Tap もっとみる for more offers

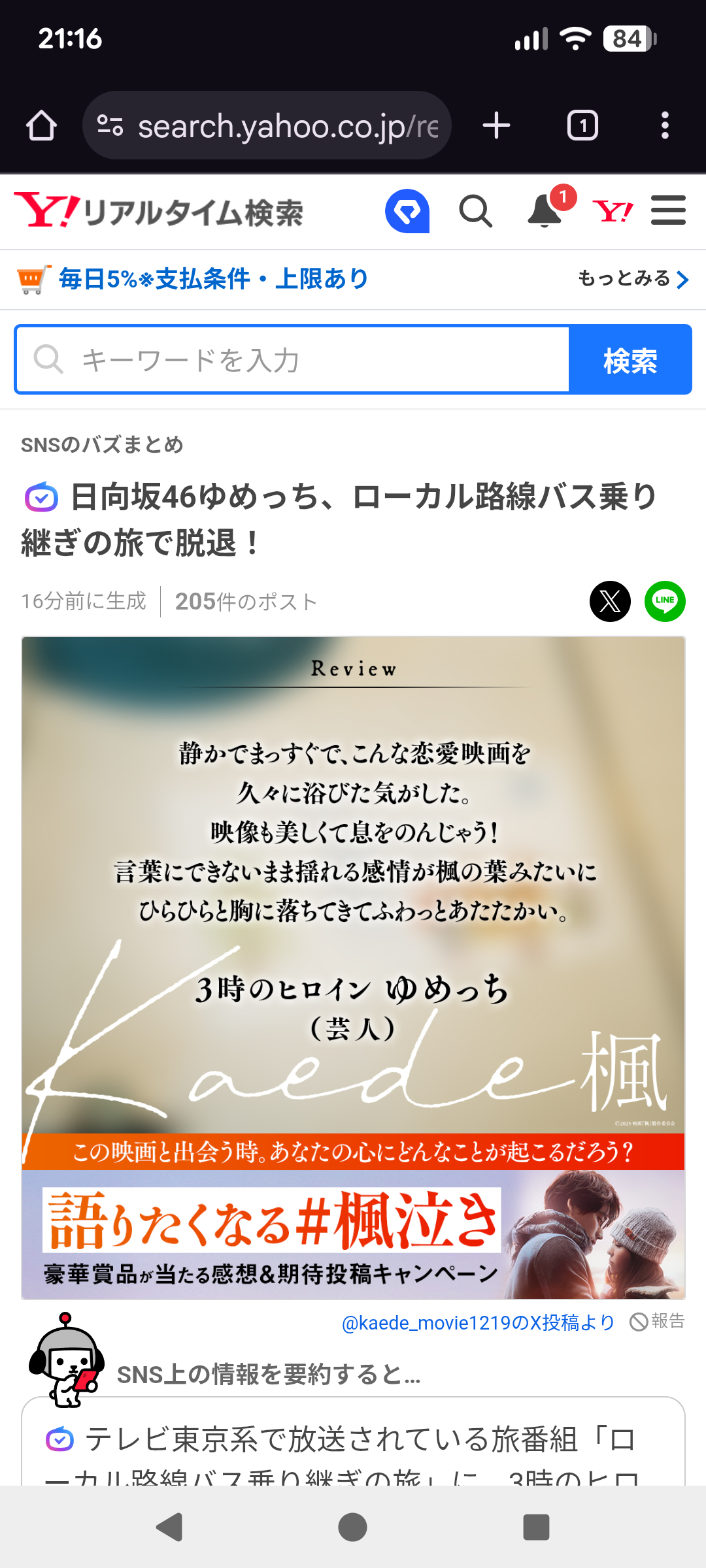633,279
